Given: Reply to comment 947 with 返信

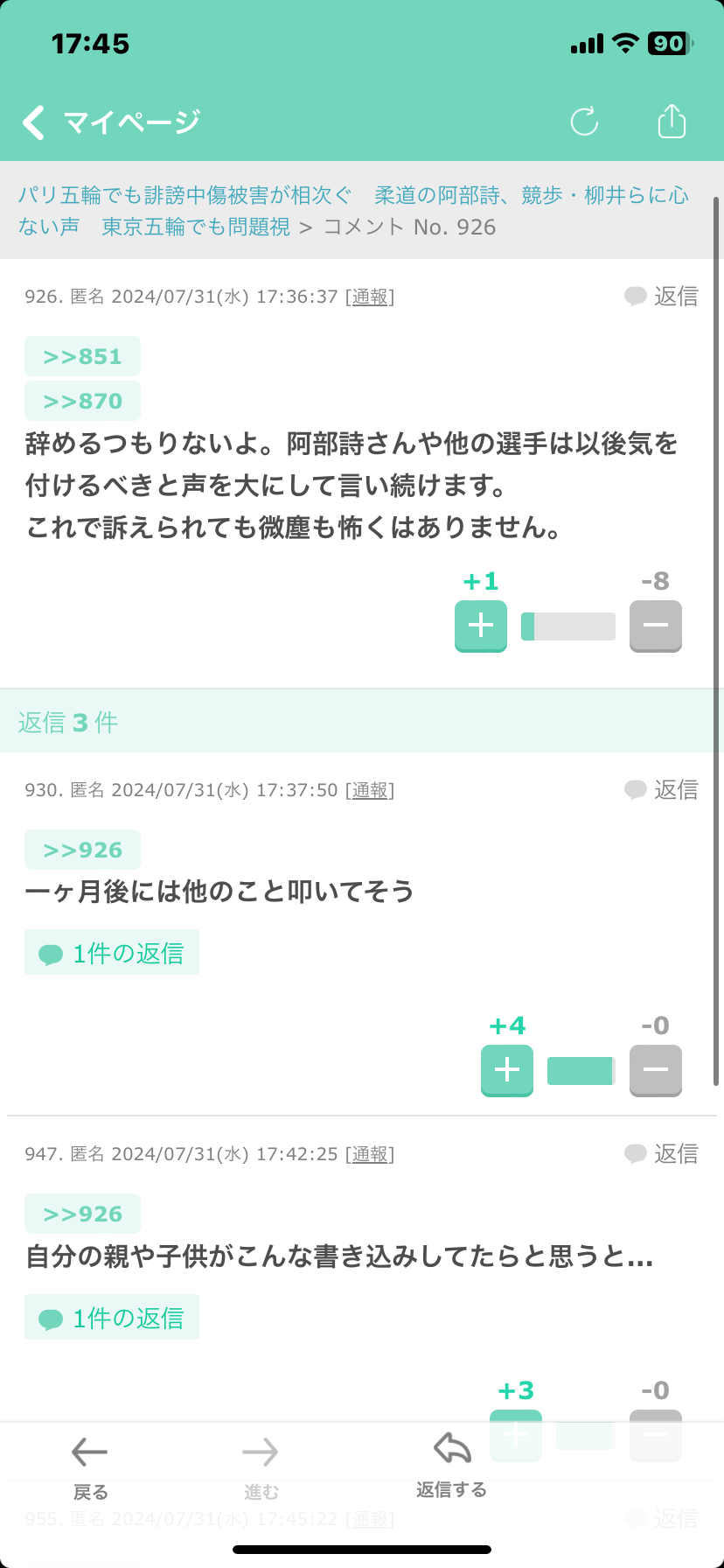Looking at the screenshot, I should point(661,1154).
